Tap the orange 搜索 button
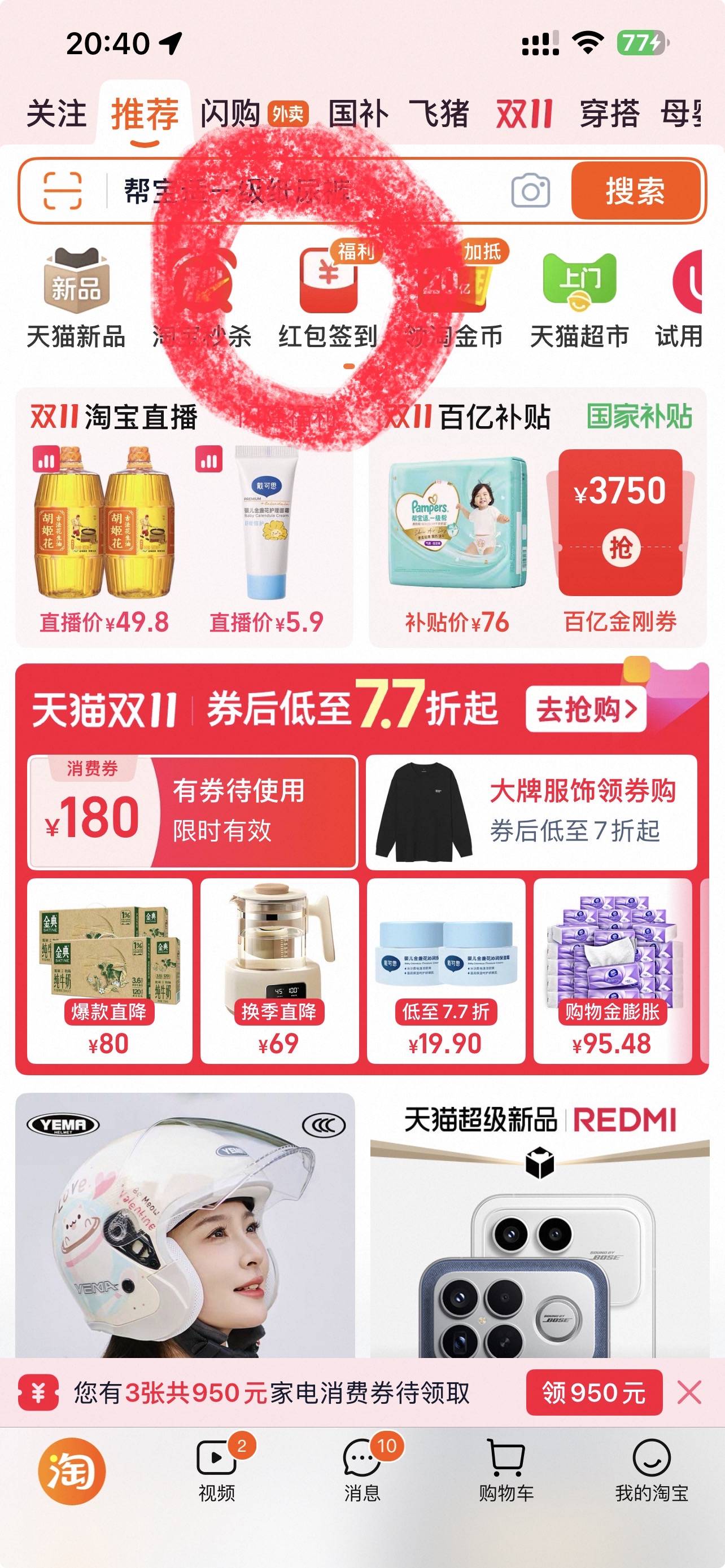This screenshot has height=1568, width=725. pos(635,191)
